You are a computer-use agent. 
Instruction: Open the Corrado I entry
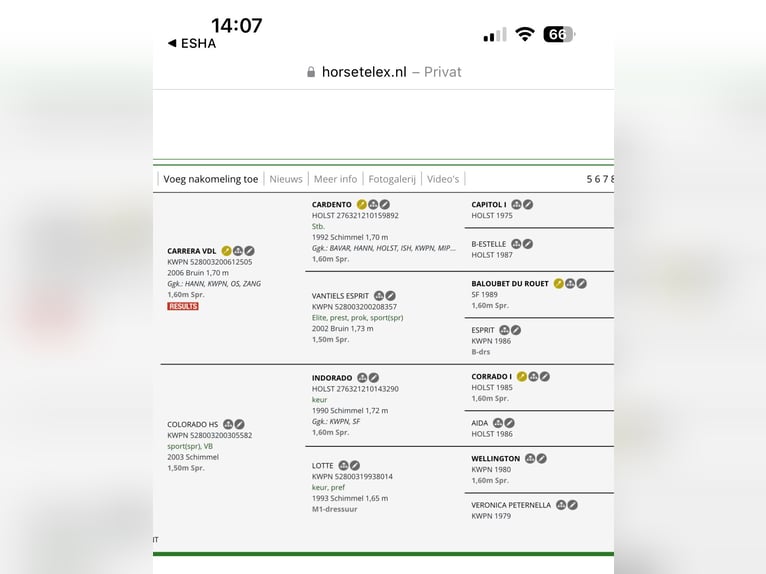(x=492, y=377)
